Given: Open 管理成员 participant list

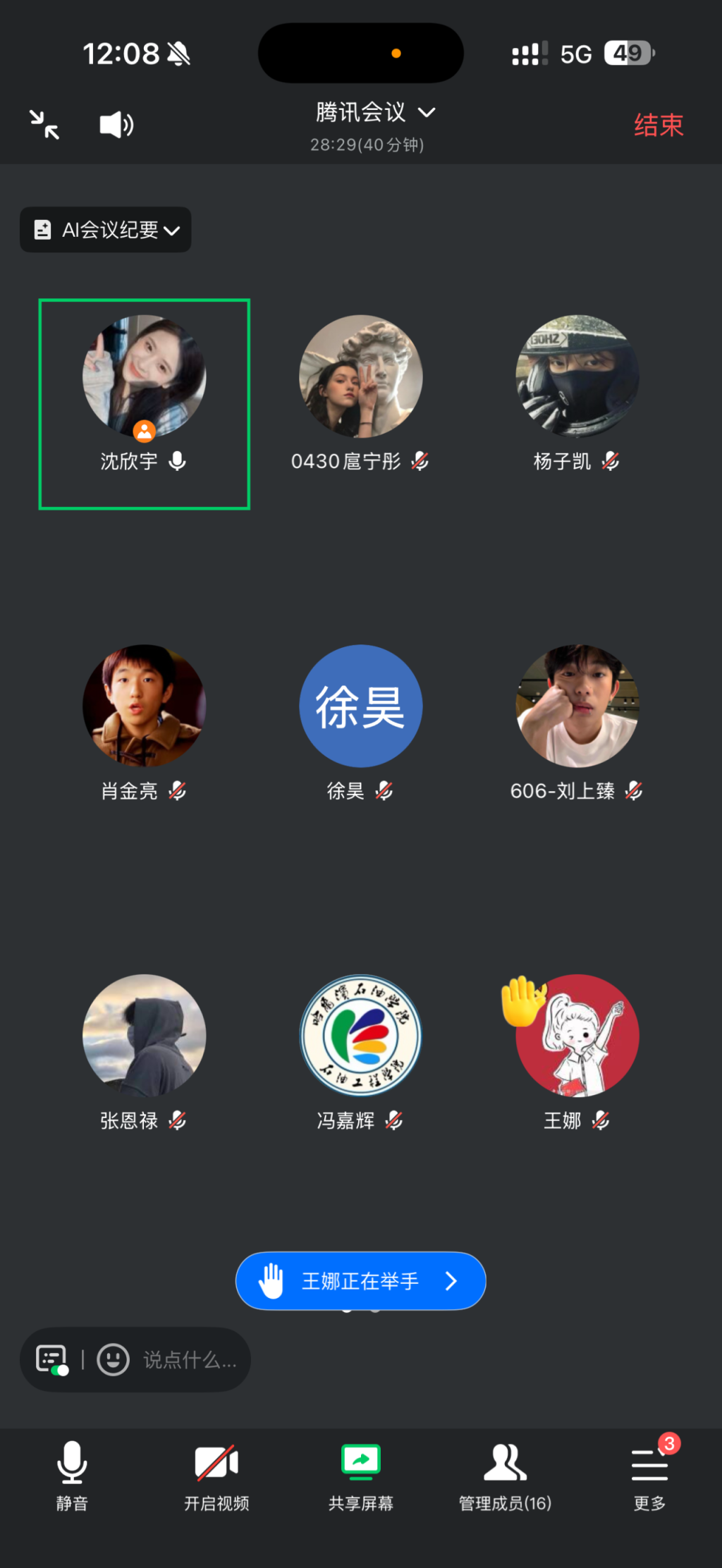Looking at the screenshot, I should point(505,1474).
